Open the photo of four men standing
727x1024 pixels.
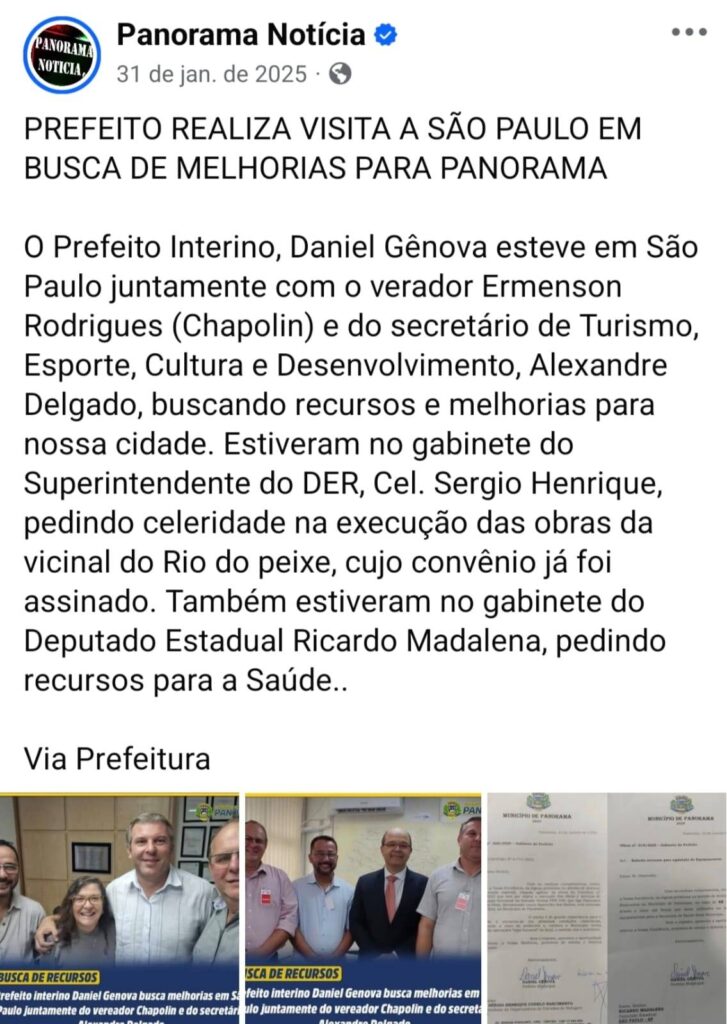(x=363, y=905)
